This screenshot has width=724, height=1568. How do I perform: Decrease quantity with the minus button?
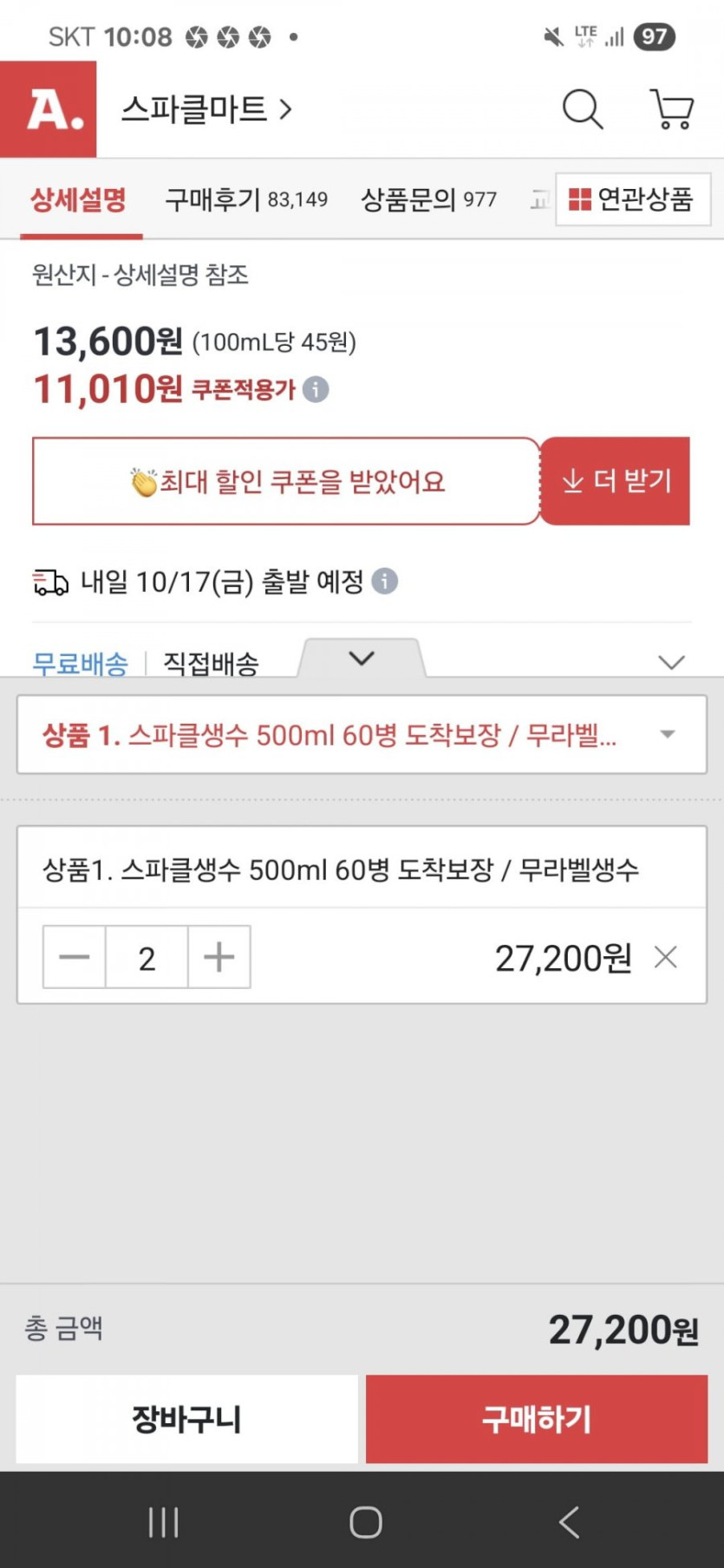tap(75, 957)
